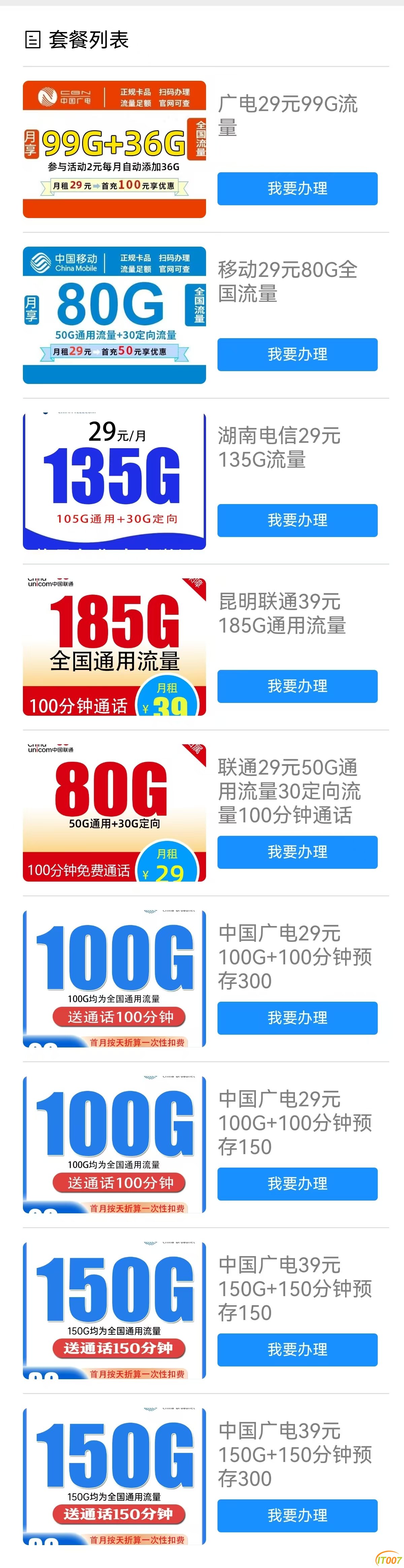
Task: Tap 我要办理 for 湖南电信29元135G流量
Action: pos(297,520)
